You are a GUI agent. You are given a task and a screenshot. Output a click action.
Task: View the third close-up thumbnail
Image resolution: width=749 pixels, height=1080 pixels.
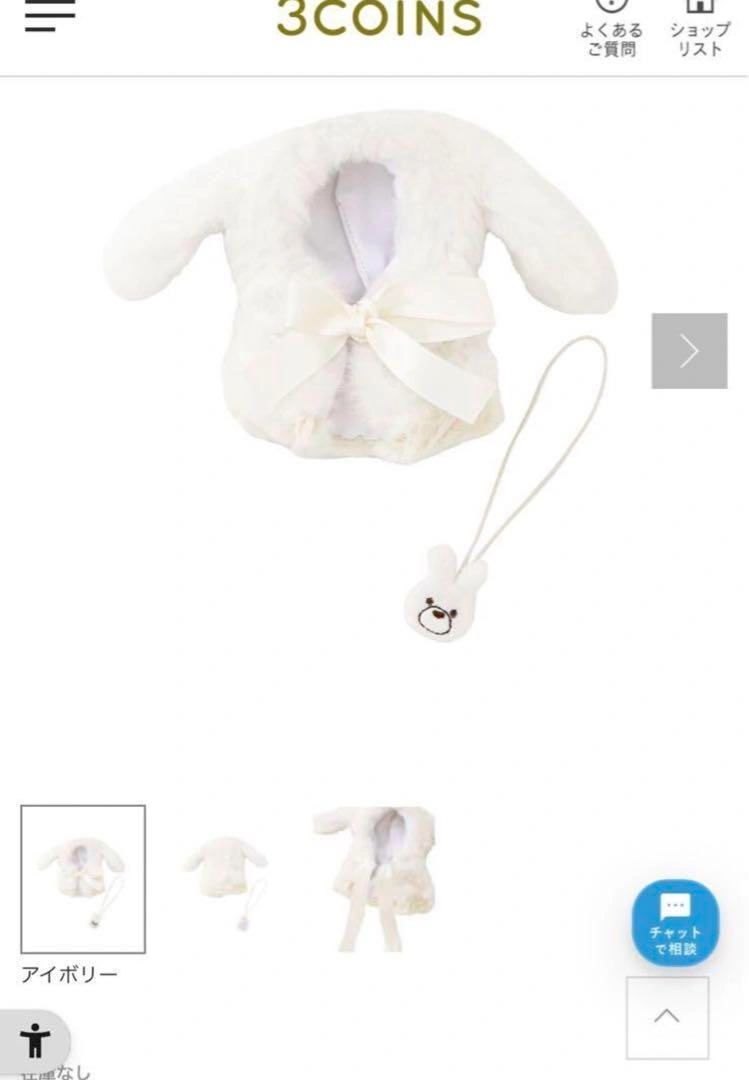point(373,879)
